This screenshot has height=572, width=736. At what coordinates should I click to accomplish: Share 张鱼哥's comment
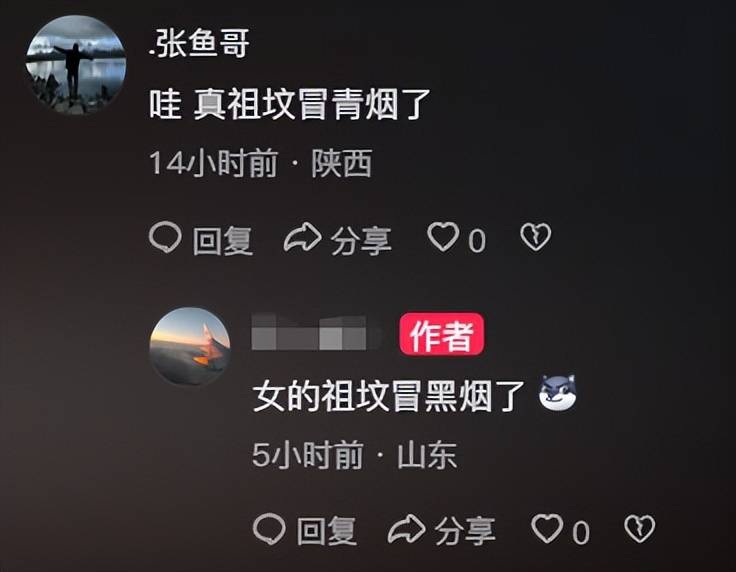[x=338, y=239]
